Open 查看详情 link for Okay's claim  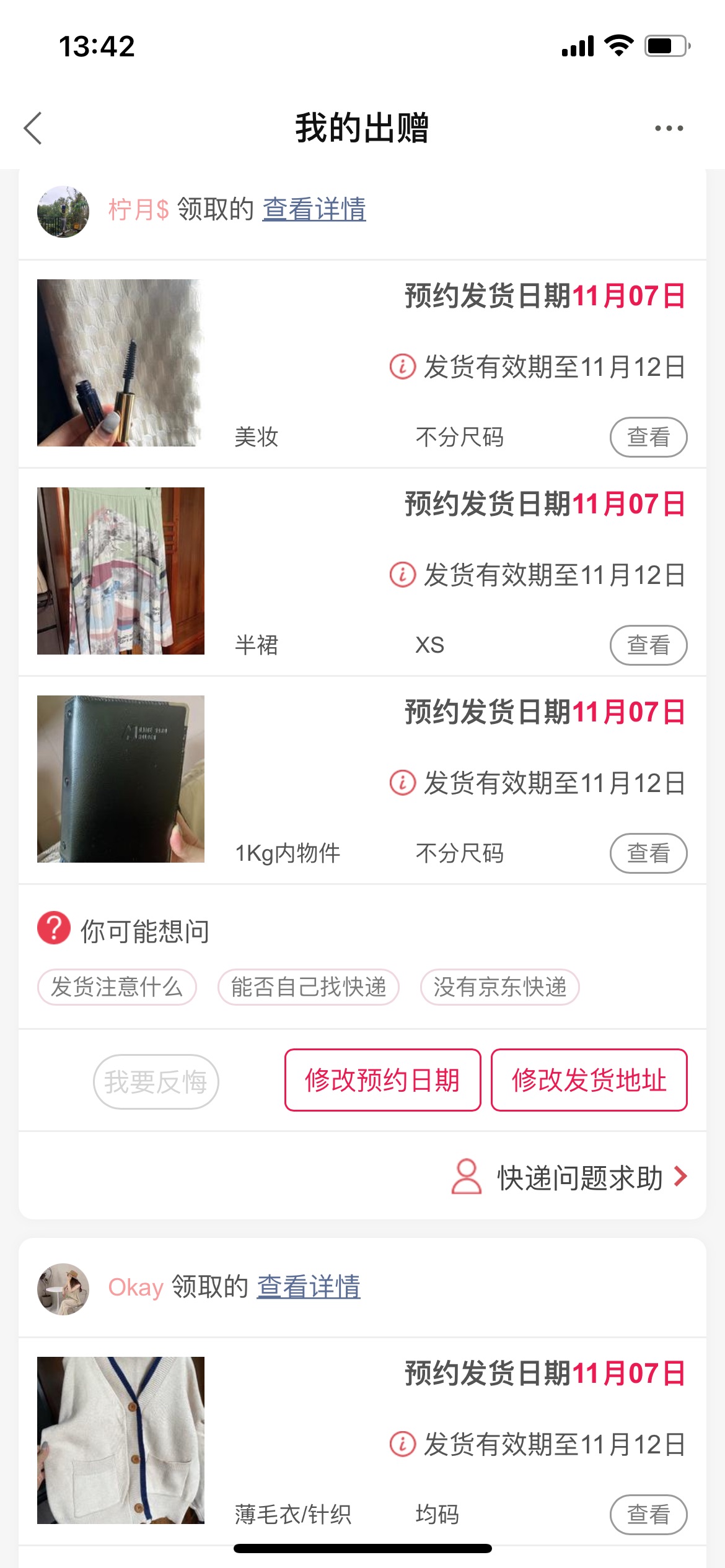(x=309, y=1287)
